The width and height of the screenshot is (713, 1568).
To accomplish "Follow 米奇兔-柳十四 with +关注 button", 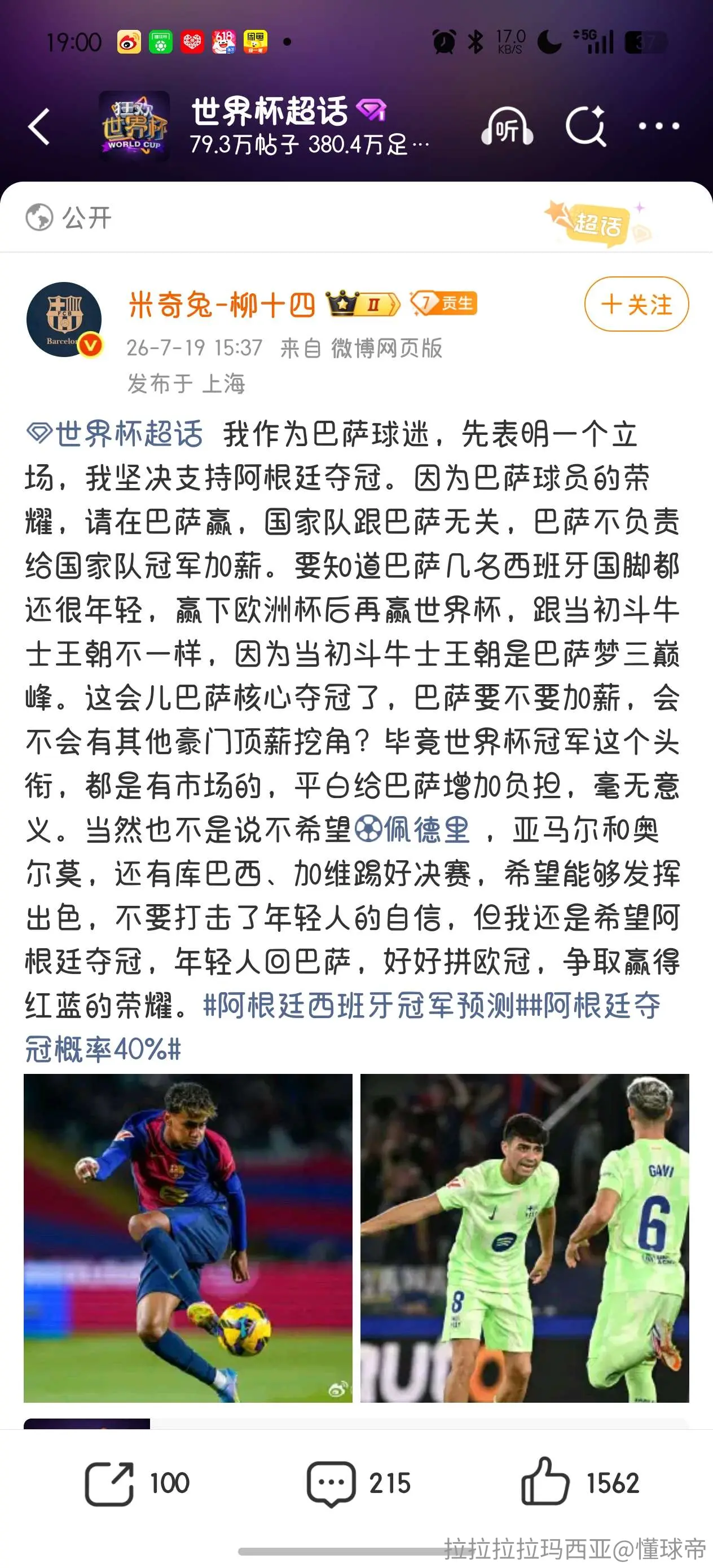I will (x=636, y=304).
